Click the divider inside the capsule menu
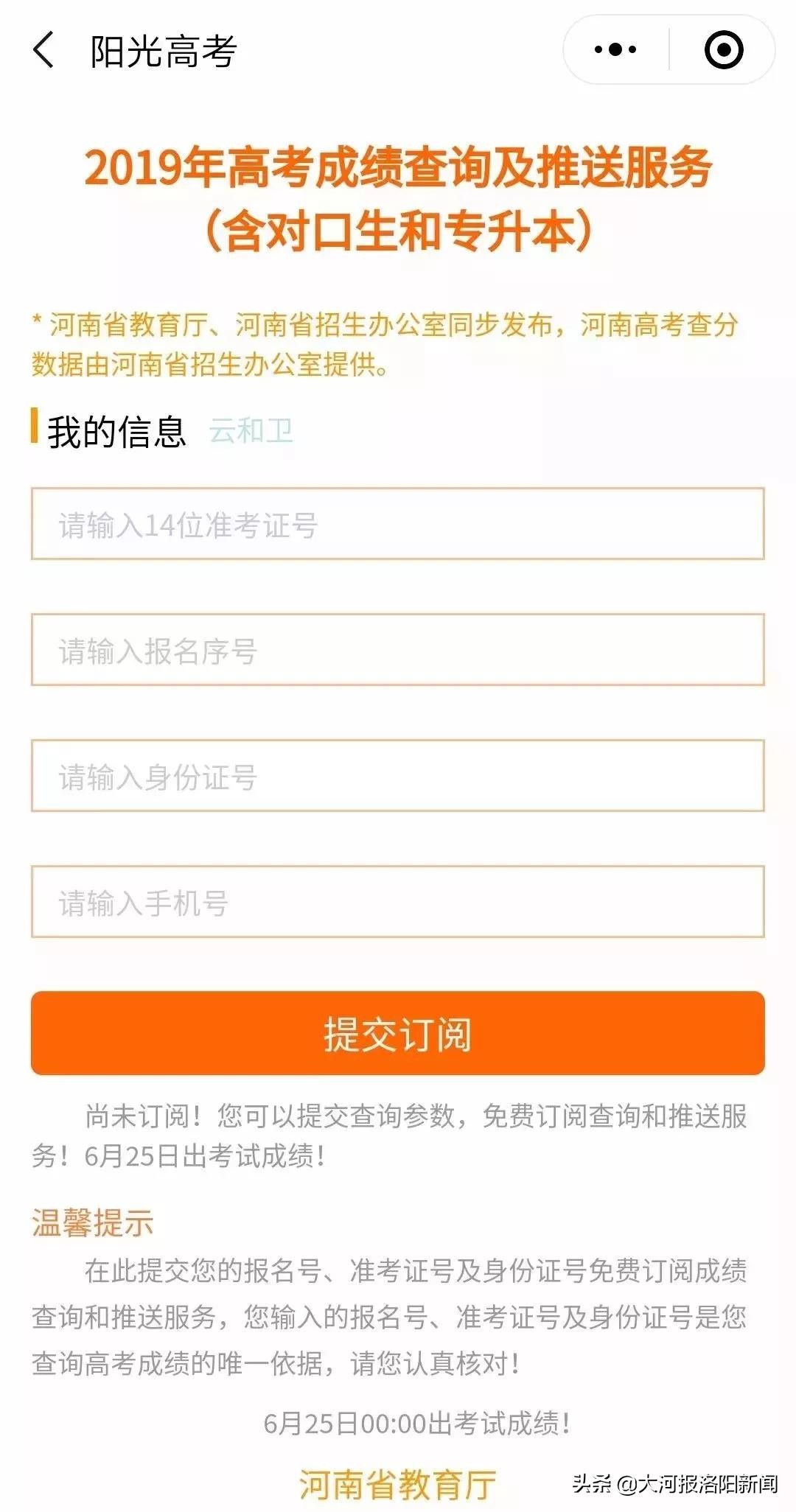 tap(668, 47)
